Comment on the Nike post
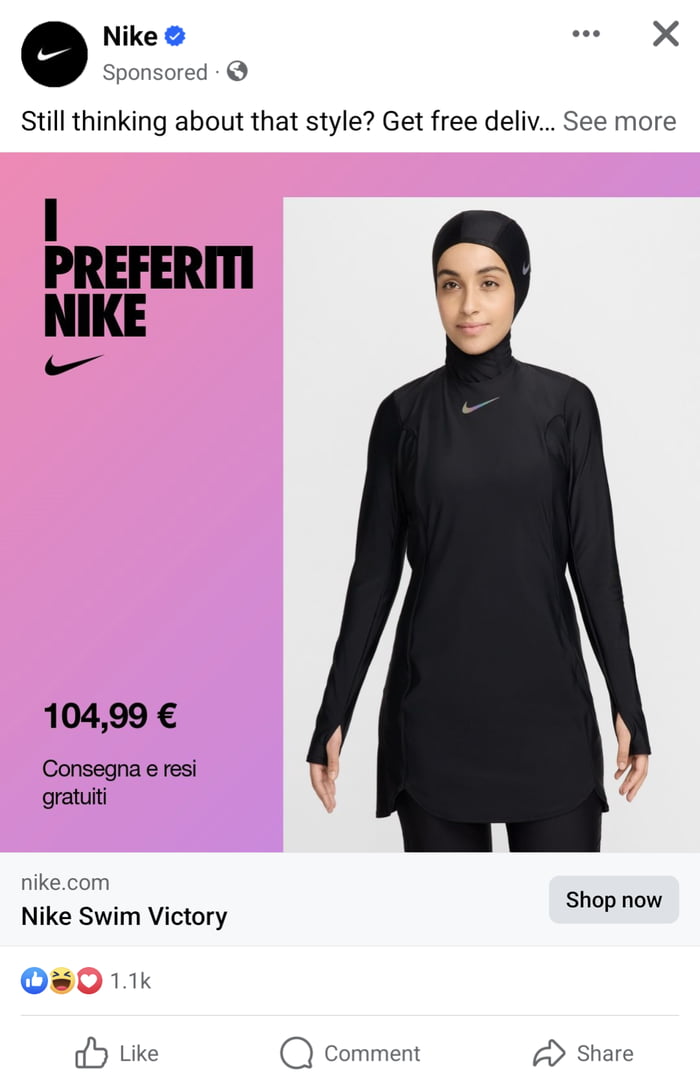This screenshot has width=700, height=1078. pos(350,1053)
